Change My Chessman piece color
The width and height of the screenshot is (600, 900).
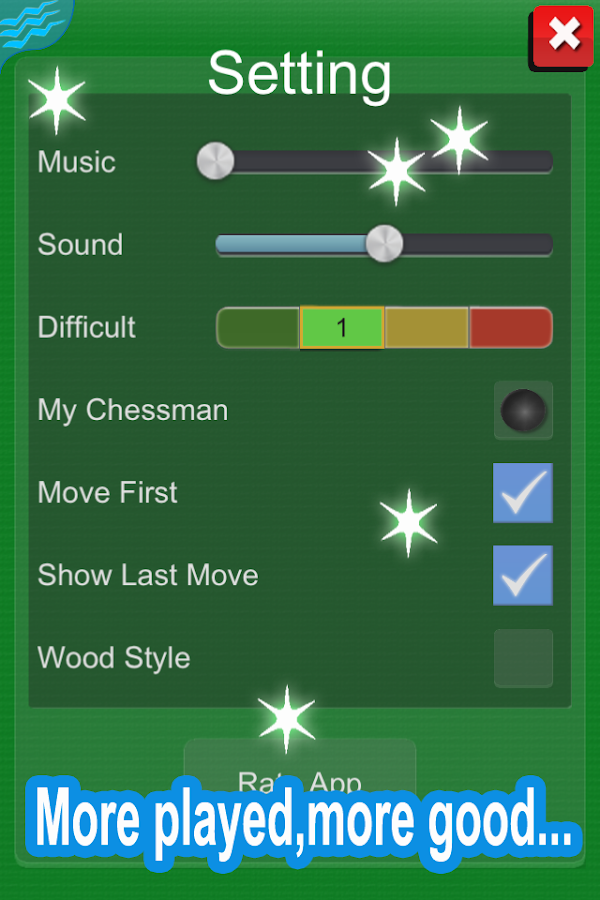(523, 410)
